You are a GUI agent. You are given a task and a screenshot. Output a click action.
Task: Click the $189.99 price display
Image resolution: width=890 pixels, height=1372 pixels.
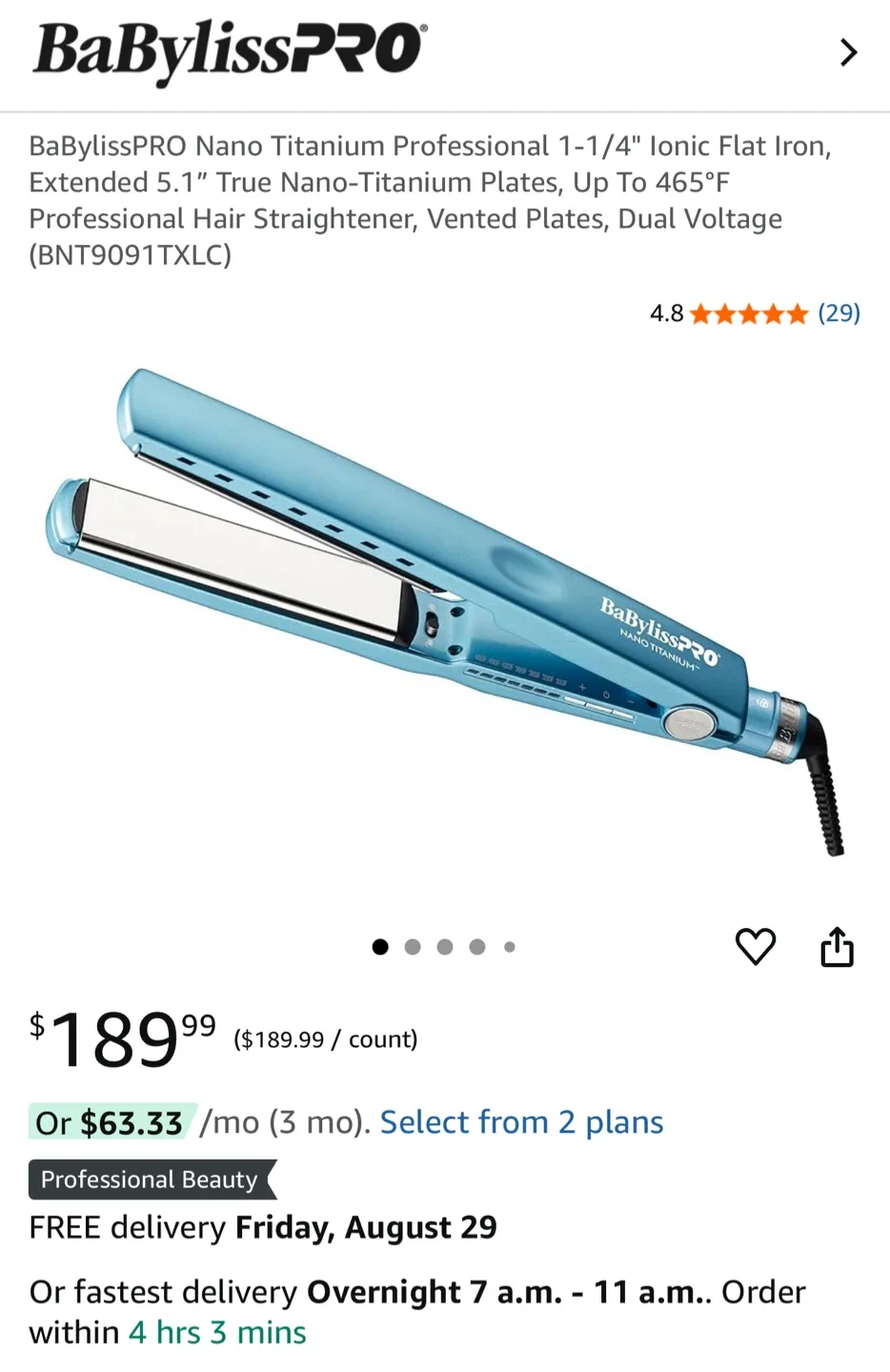[x=124, y=1039]
